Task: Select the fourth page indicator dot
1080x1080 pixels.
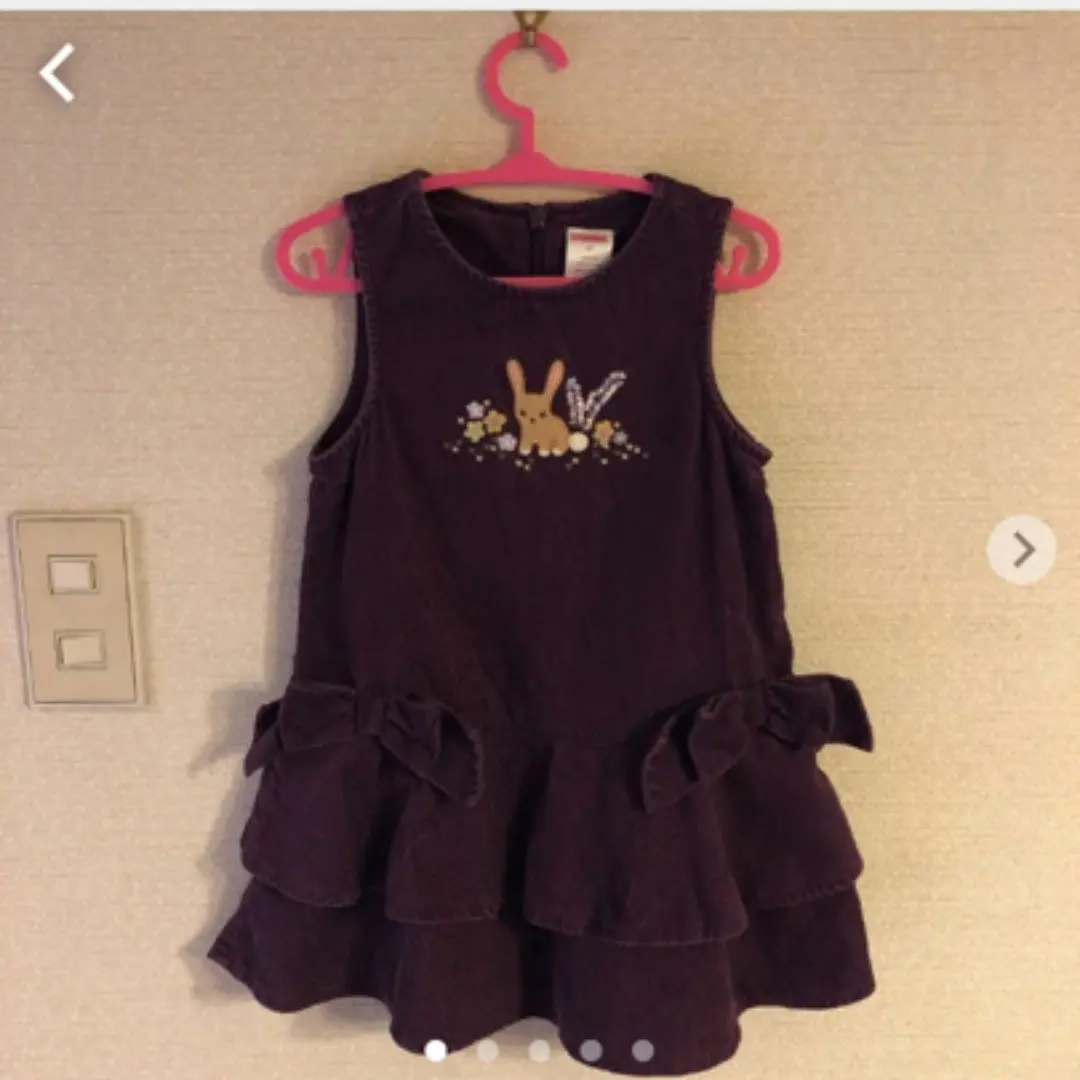Action: pos(591,1050)
